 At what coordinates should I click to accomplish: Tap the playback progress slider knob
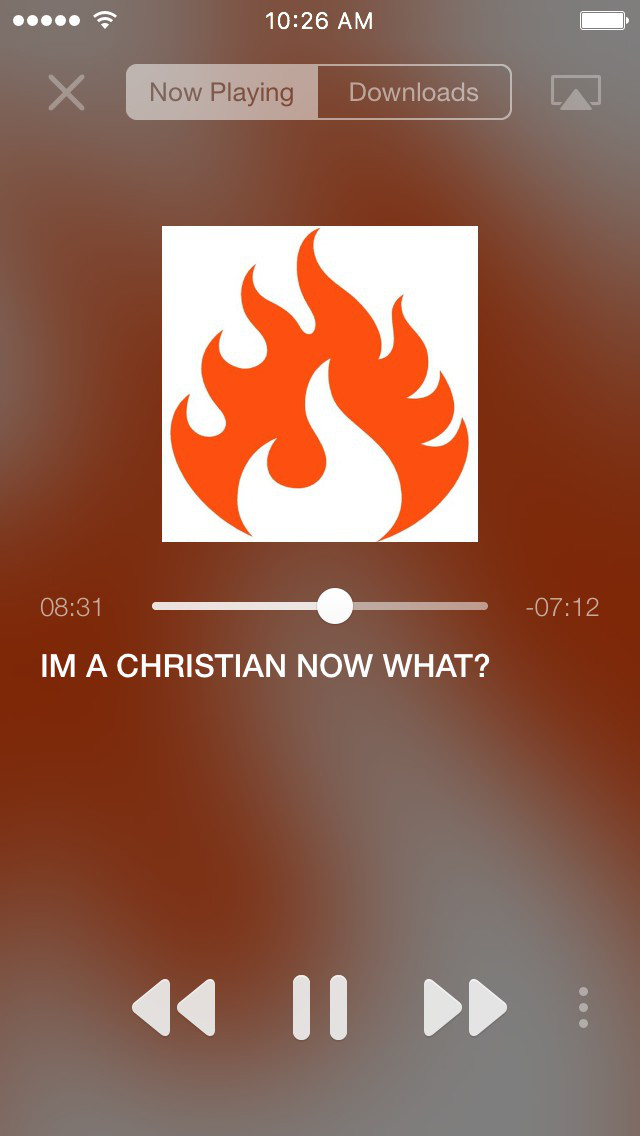click(335, 606)
